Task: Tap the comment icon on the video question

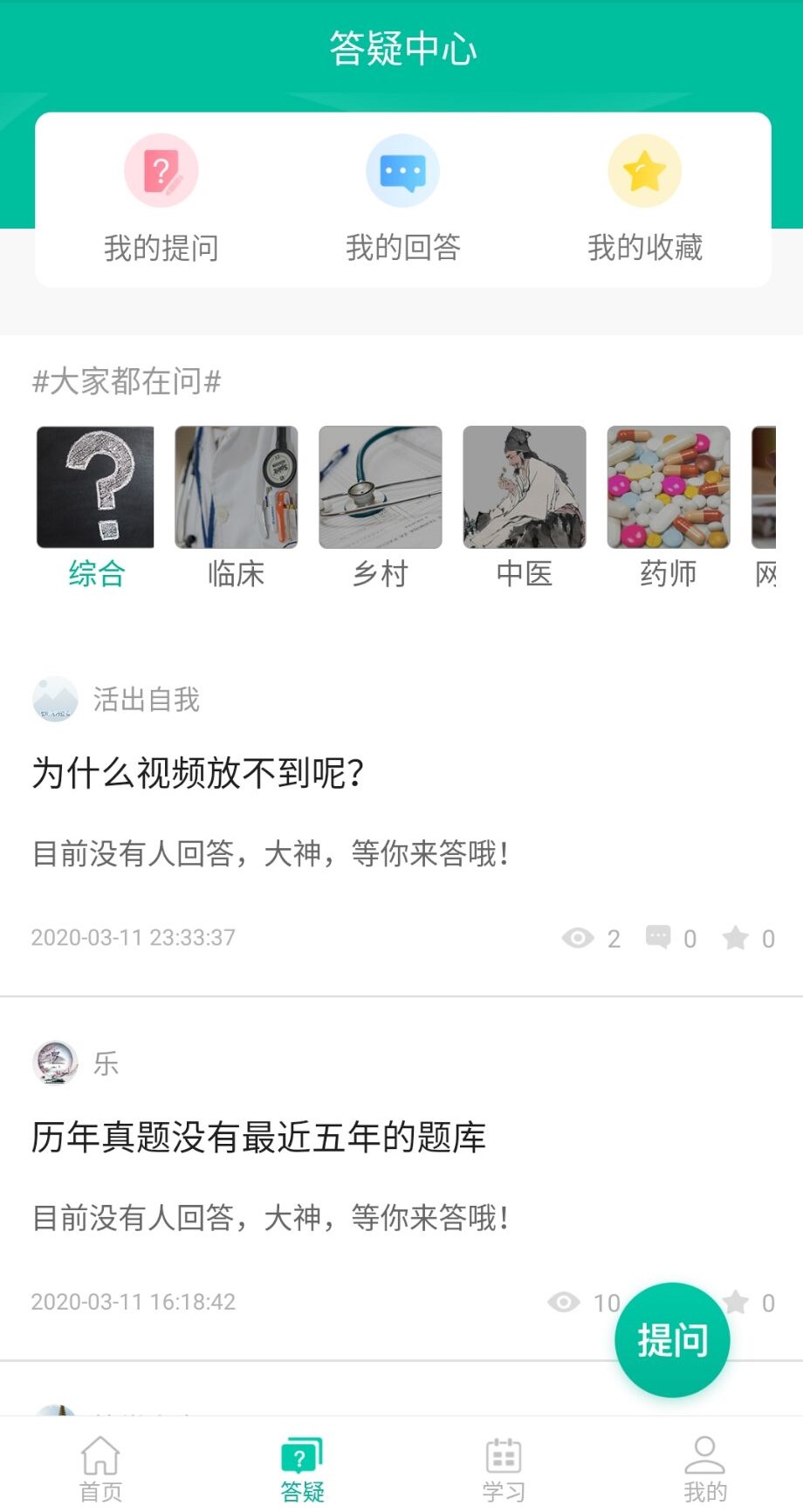Action: (x=660, y=937)
